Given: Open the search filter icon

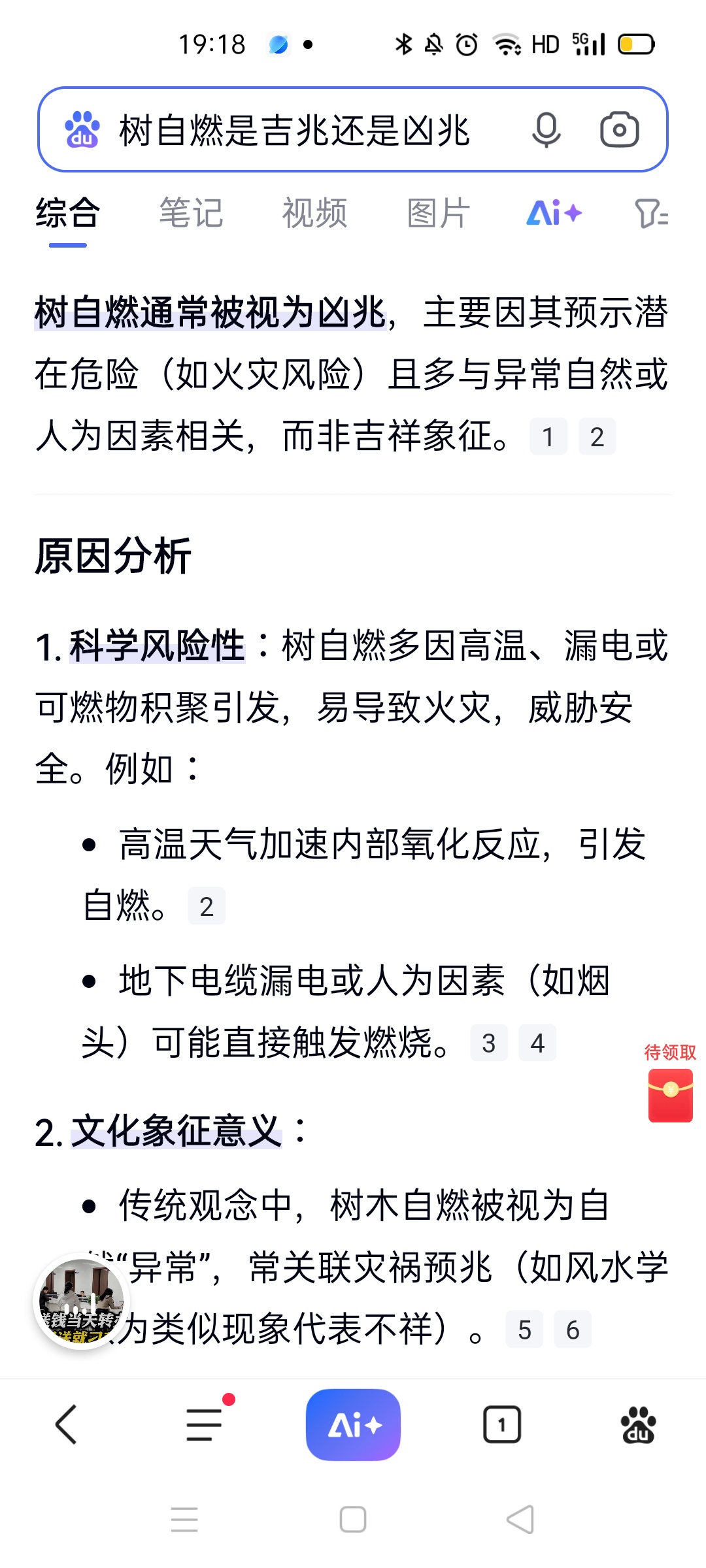Looking at the screenshot, I should (651, 213).
